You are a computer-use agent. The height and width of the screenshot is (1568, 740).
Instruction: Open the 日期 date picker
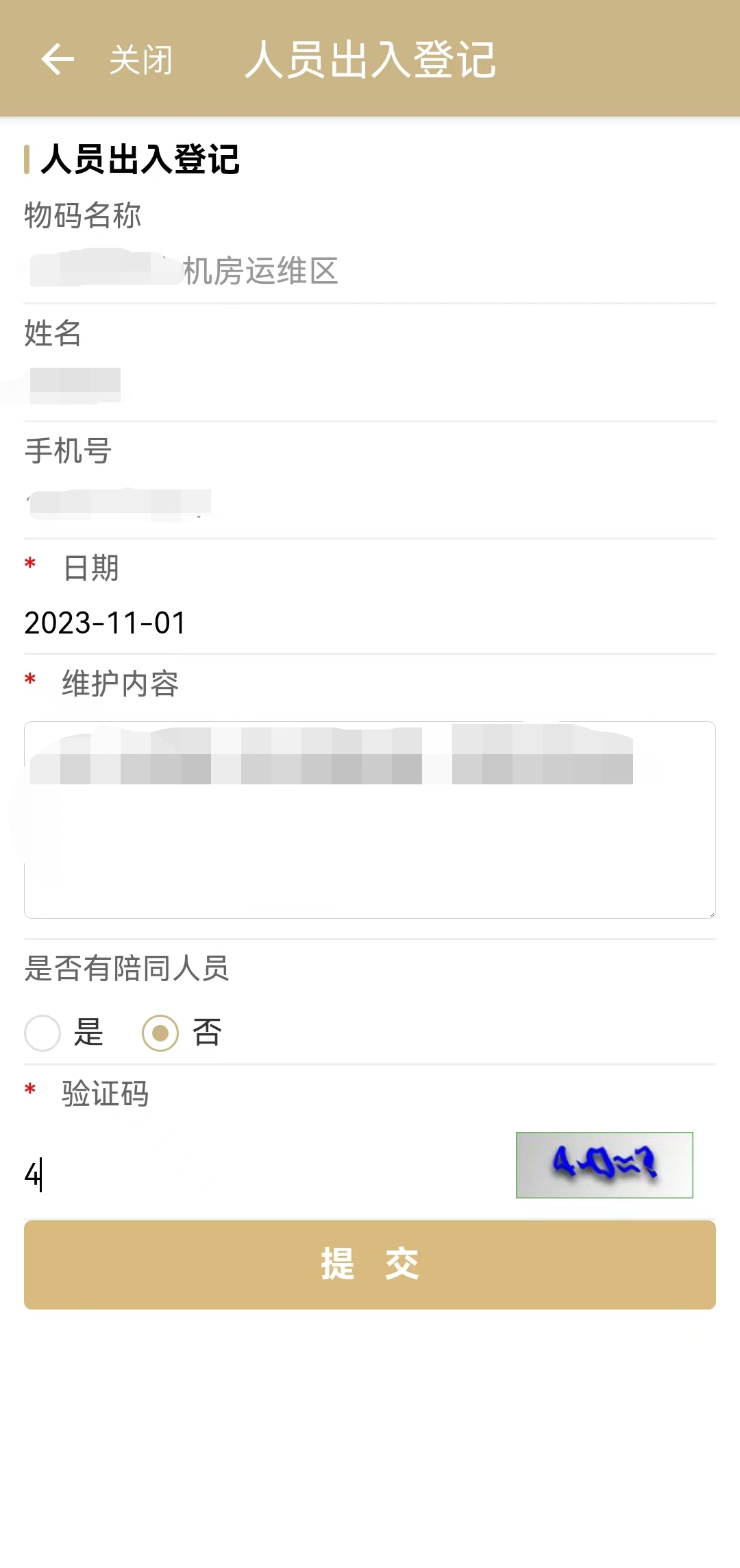click(x=370, y=623)
